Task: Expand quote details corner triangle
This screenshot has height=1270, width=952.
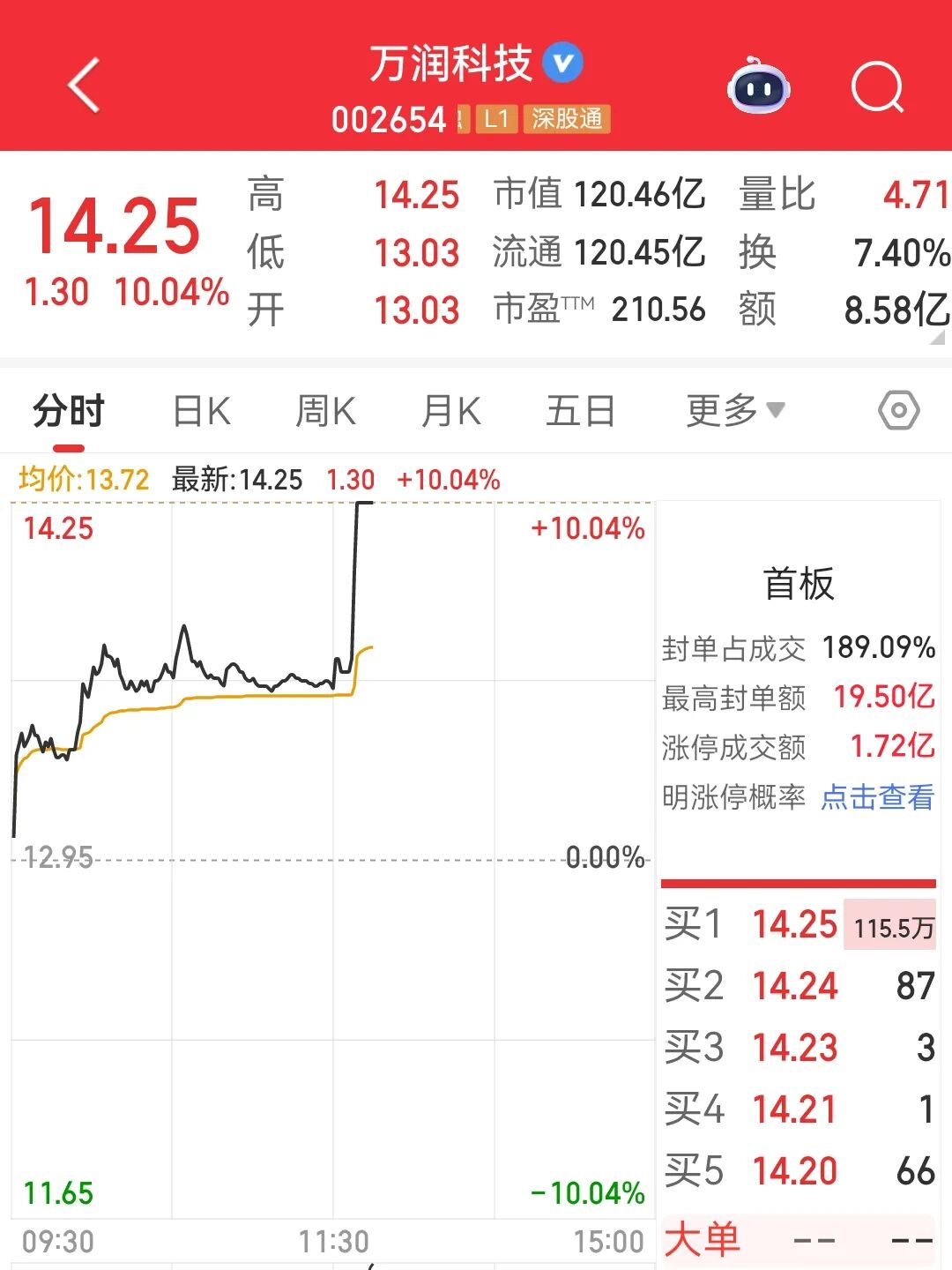Action: point(938,338)
